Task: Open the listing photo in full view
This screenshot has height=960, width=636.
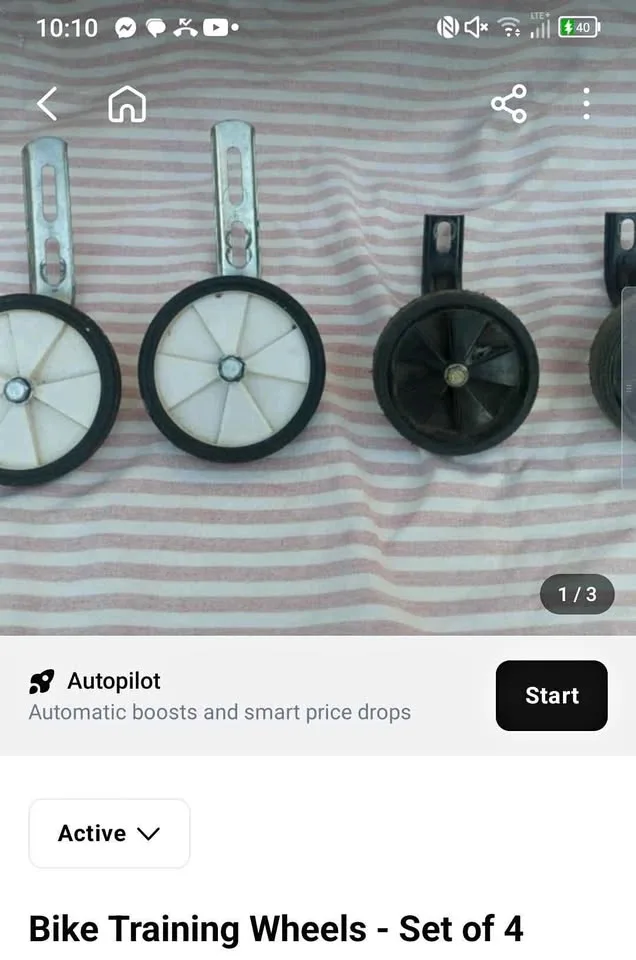Action: click(x=318, y=380)
